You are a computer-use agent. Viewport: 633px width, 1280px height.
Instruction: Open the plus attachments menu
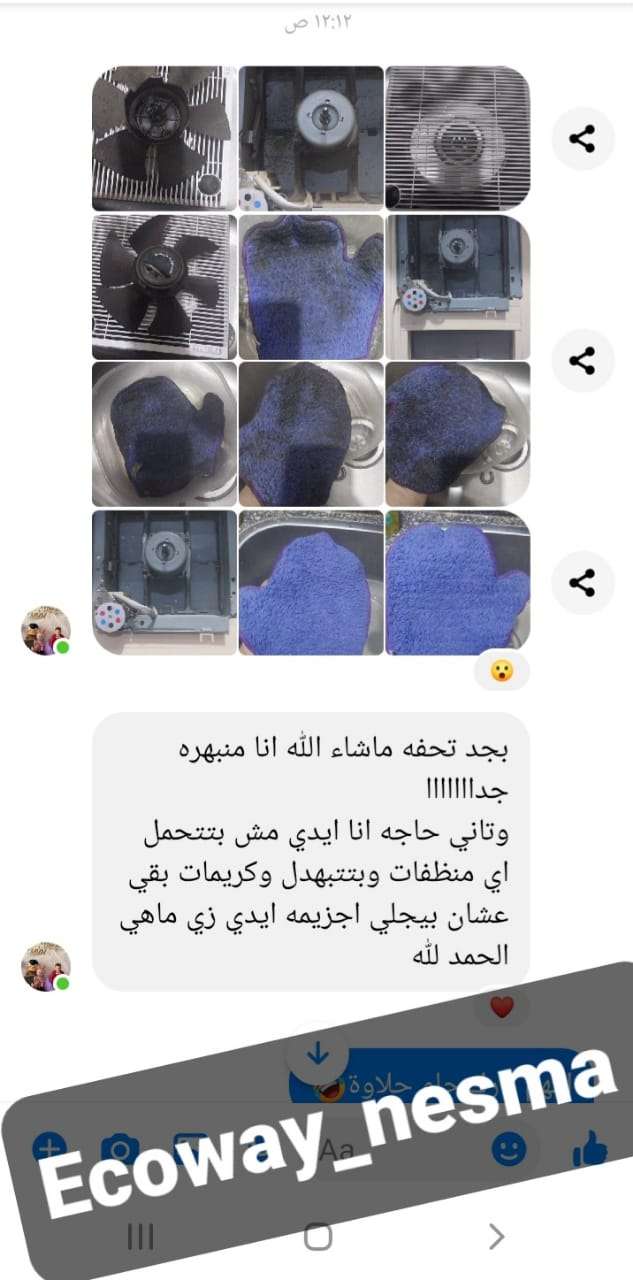coord(48,1147)
